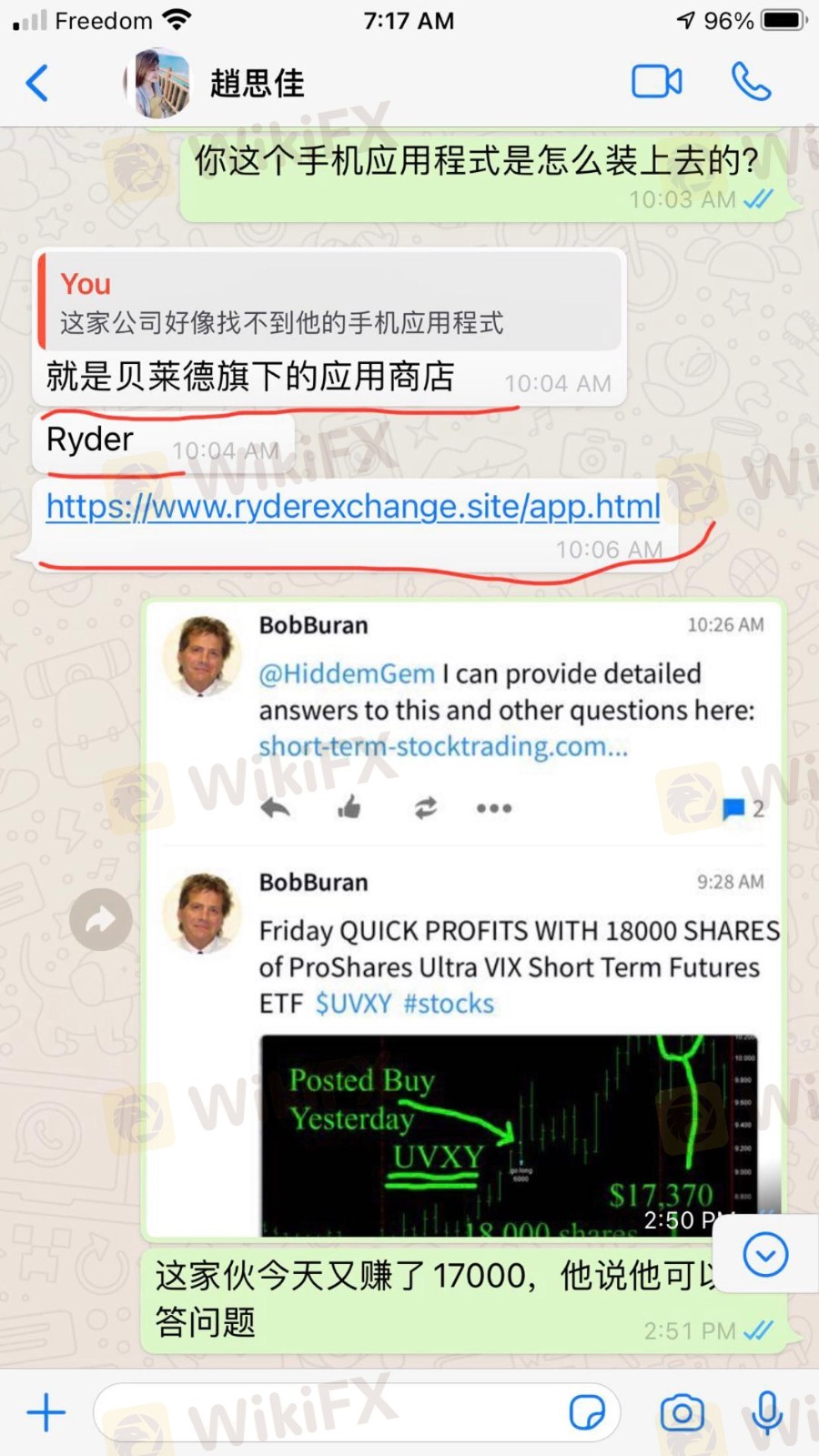
Task: Open the sticker picker
Action: [587, 1412]
